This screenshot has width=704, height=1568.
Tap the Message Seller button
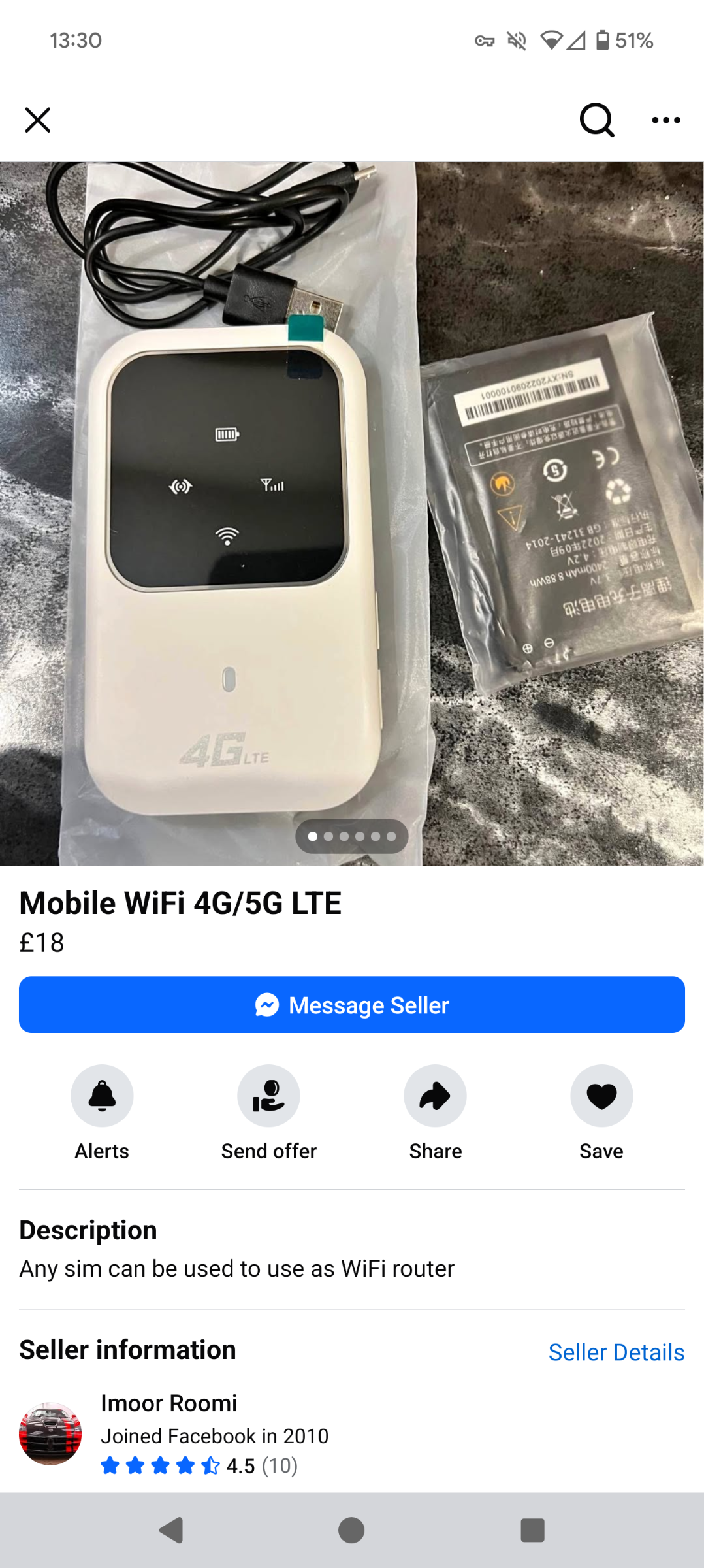pos(352,1005)
